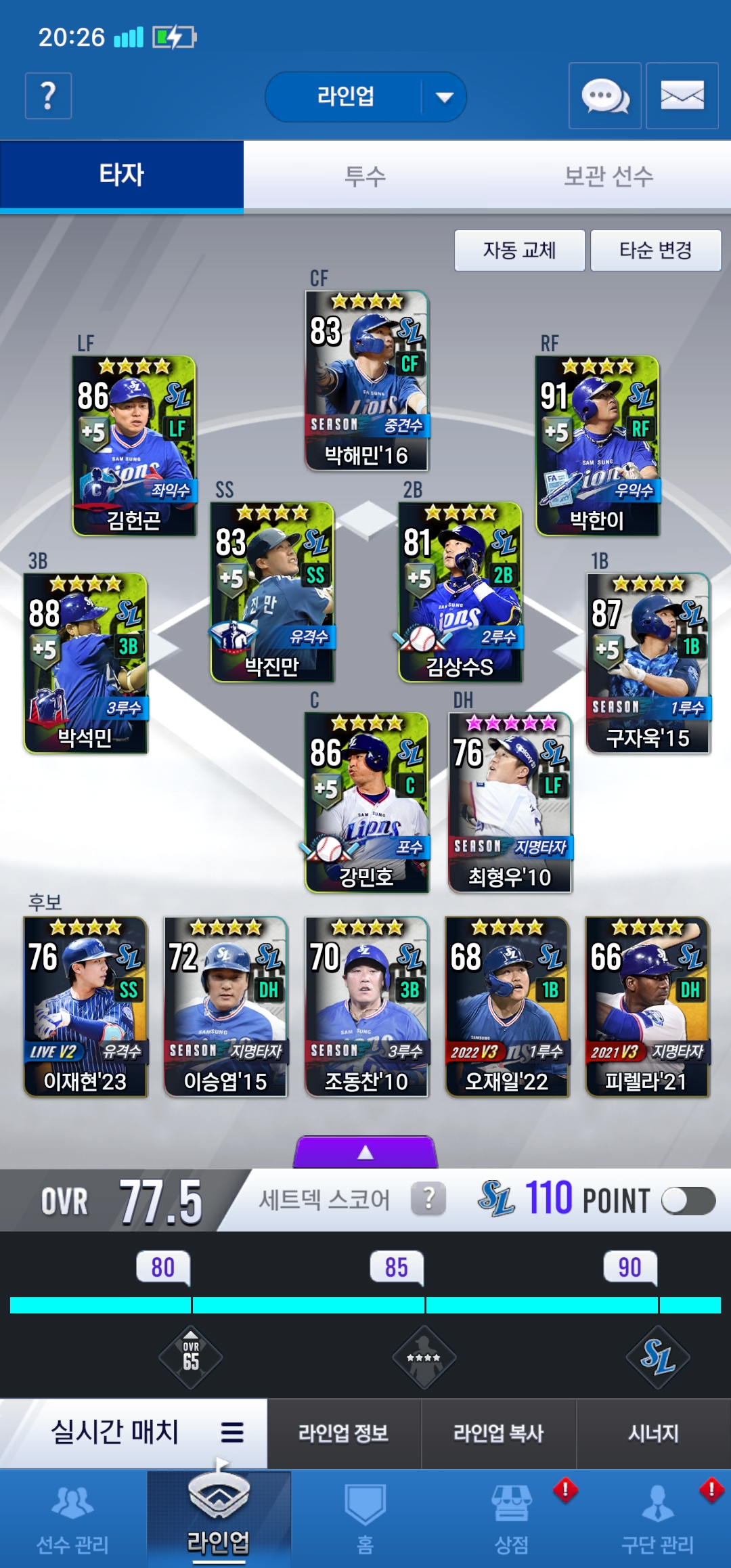Image resolution: width=731 pixels, height=1568 pixels.
Task: Open the chat bubble icon
Action: pos(604,96)
